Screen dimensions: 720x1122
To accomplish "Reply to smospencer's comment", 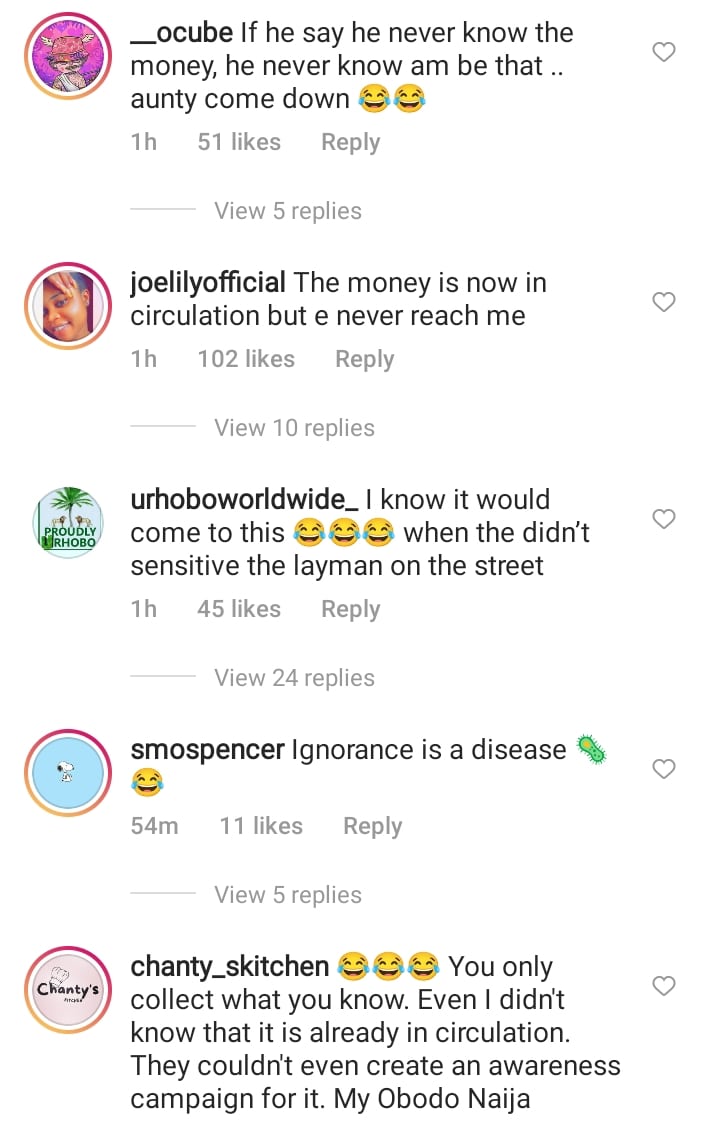I will pos(372,826).
